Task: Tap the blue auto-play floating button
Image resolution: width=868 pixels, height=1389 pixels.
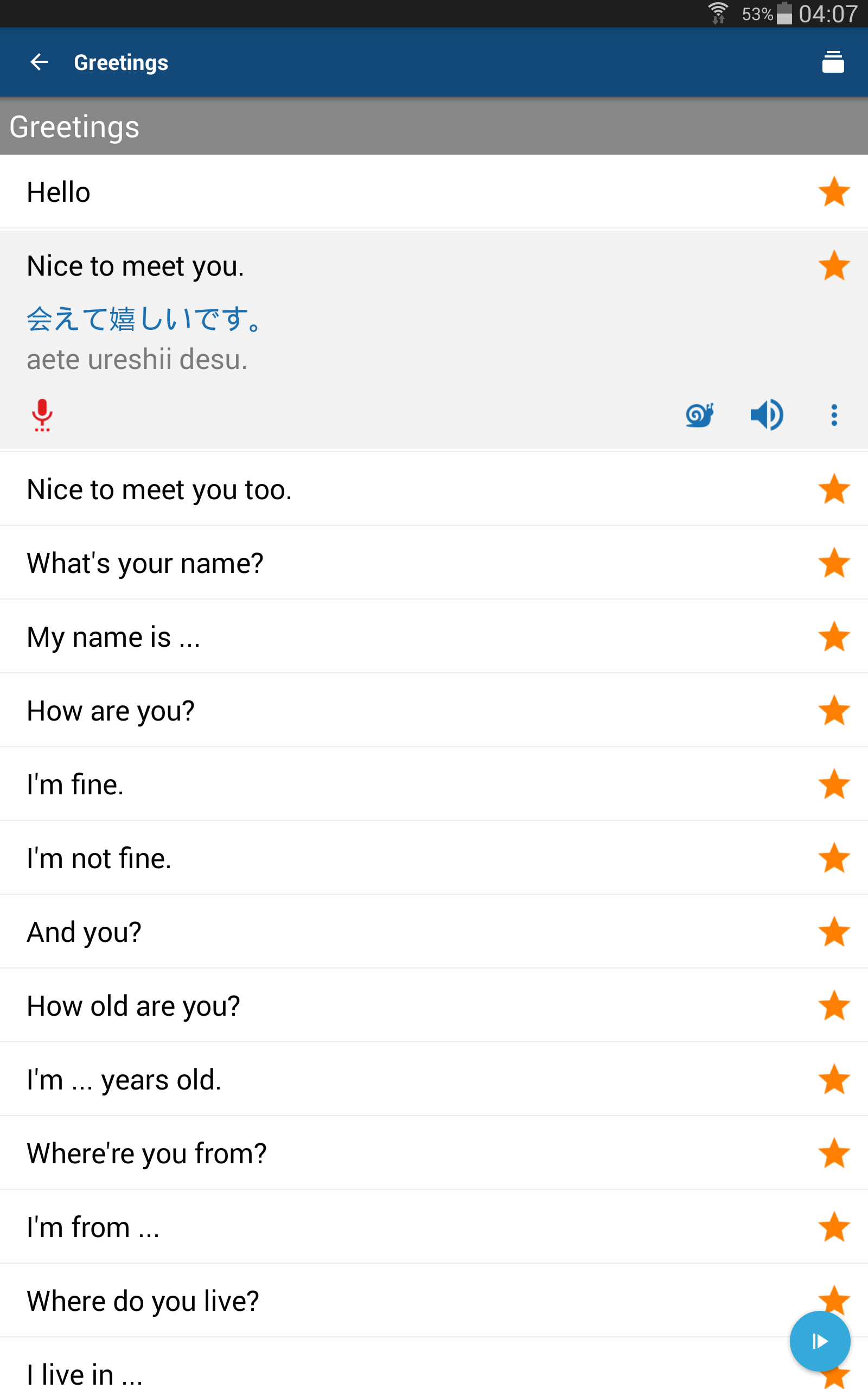Action: tap(819, 1341)
